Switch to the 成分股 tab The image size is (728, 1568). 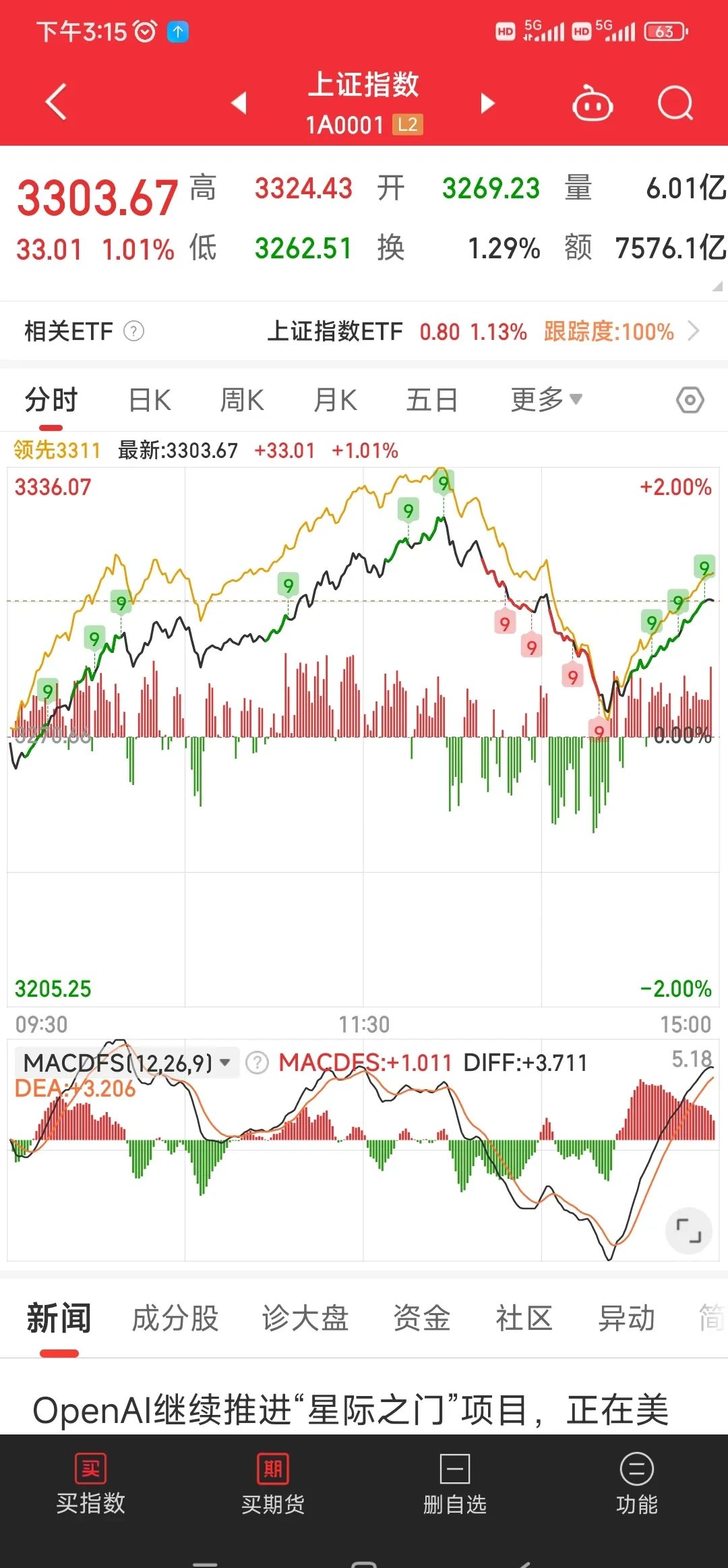click(x=175, y=1318)
